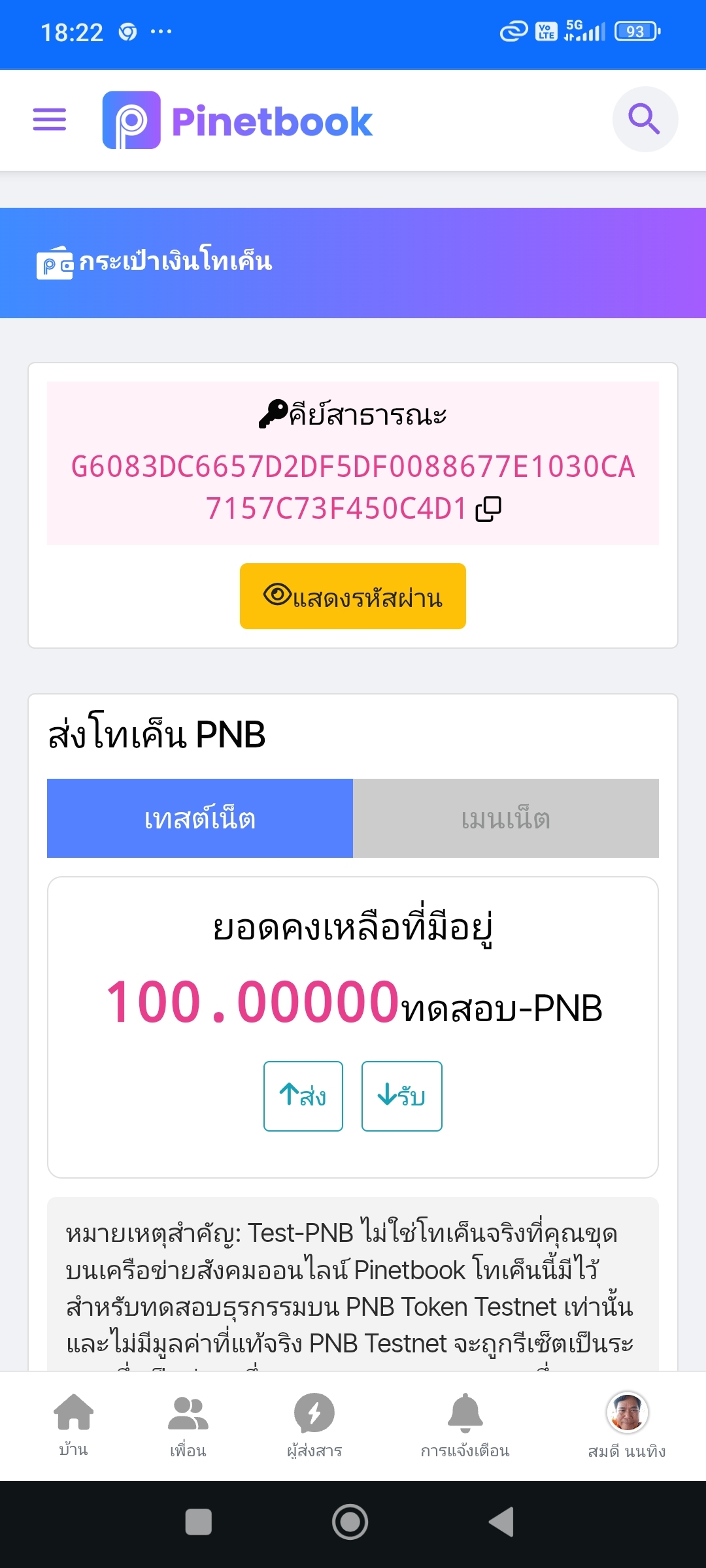Open the ผู้ส่งสาร messenger tab

(314, 1425)
